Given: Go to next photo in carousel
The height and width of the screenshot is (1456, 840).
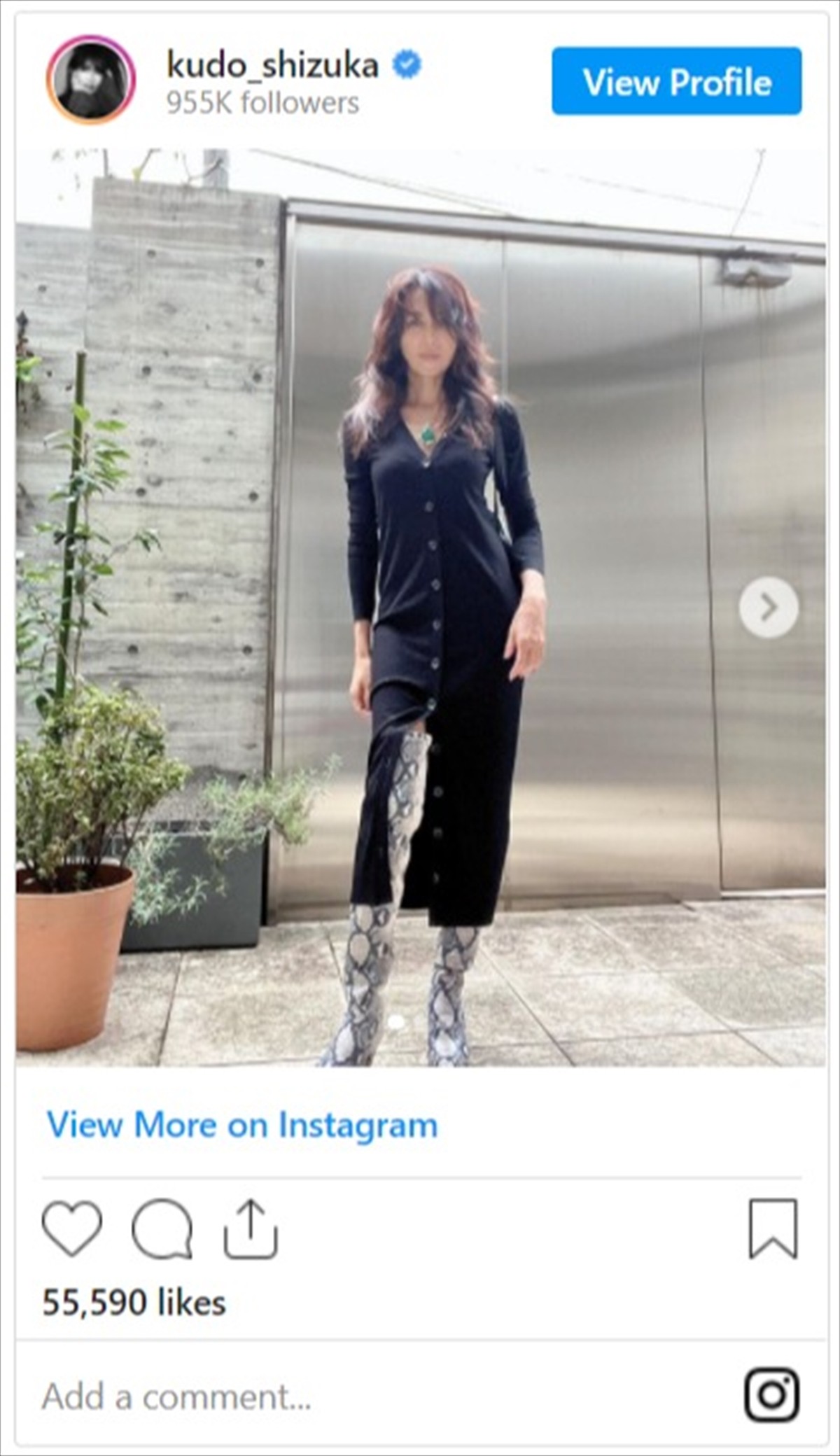Looking at the screenshot, I should (x=768, y=607).
